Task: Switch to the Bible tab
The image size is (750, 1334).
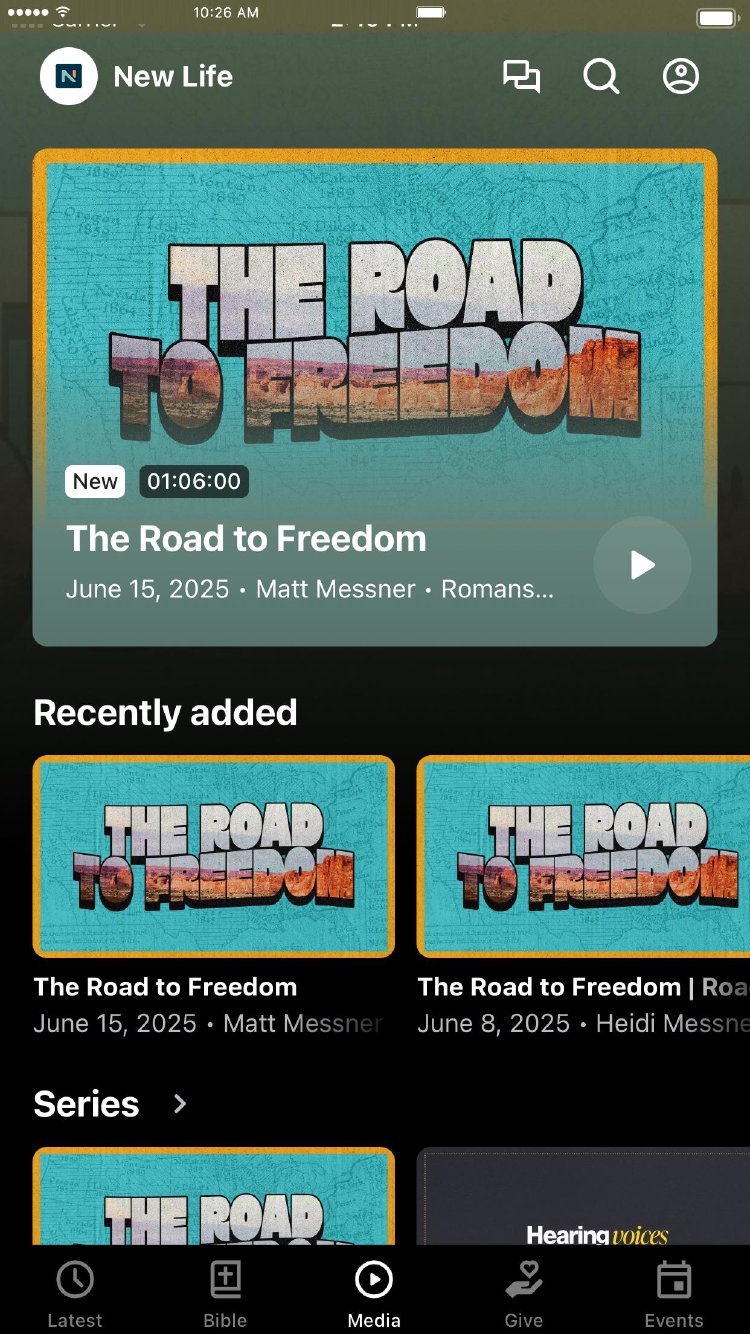Action: pos(225,1294)
